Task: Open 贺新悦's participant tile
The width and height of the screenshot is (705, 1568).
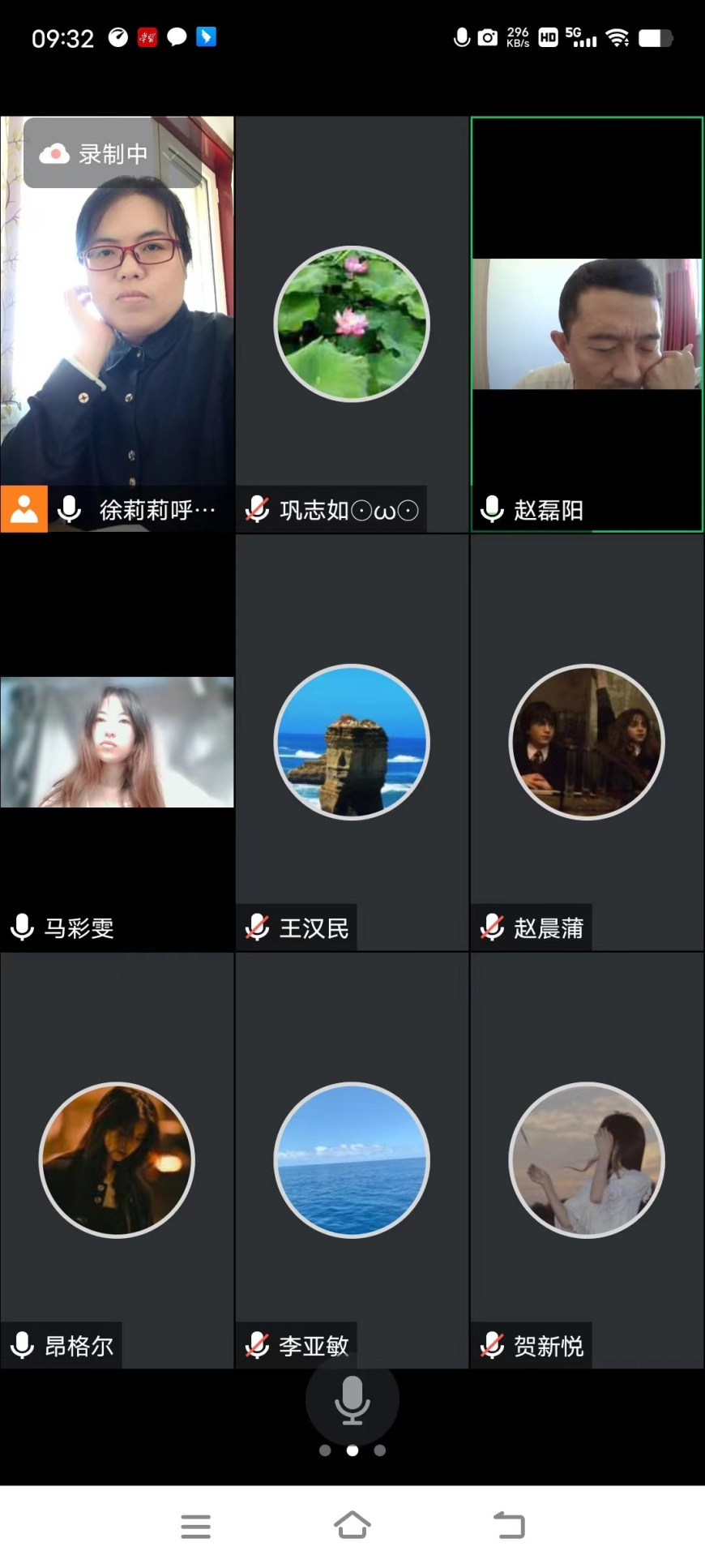Action: [x=587, y=1159]
